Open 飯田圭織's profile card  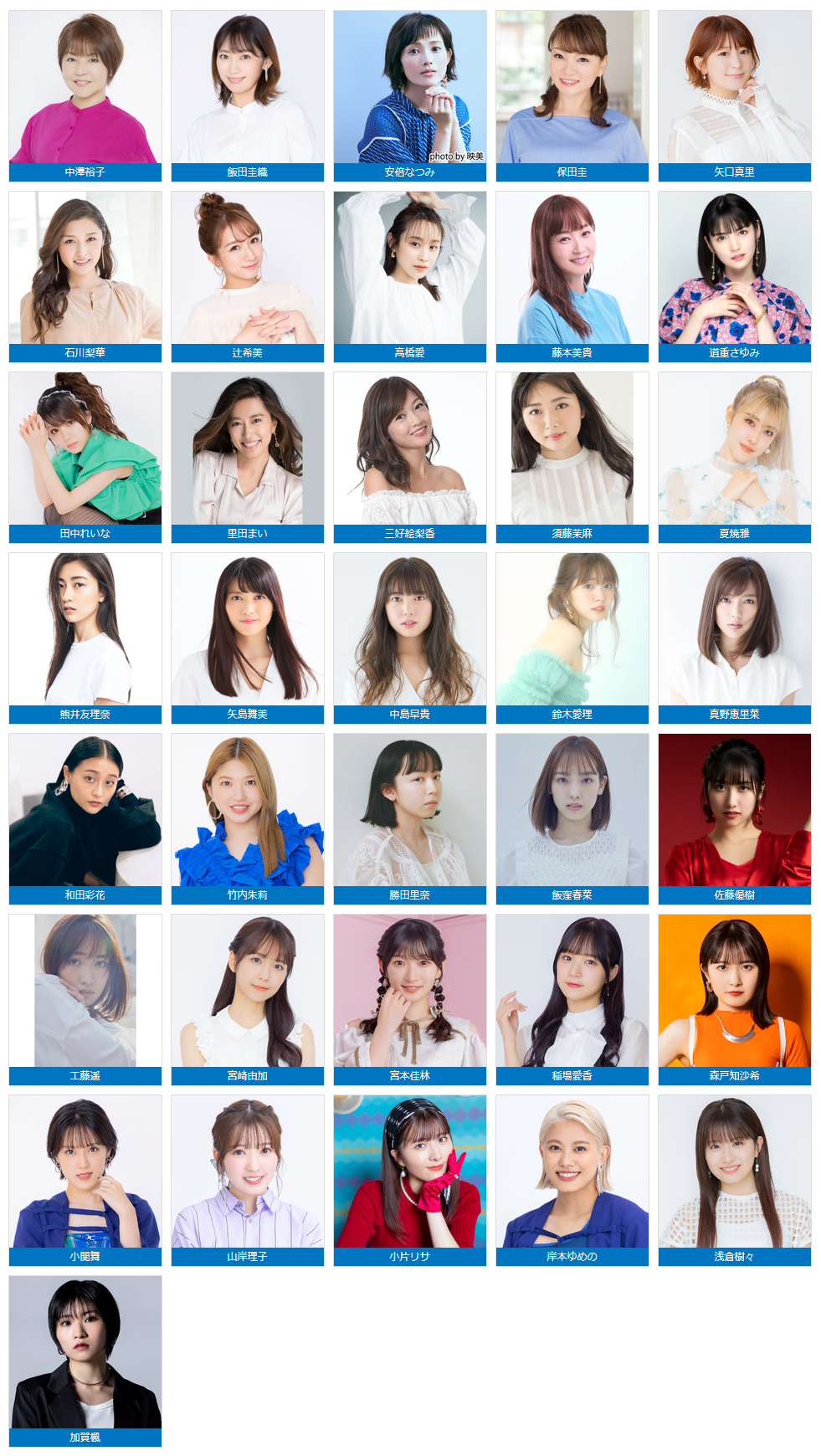[247, 95]
